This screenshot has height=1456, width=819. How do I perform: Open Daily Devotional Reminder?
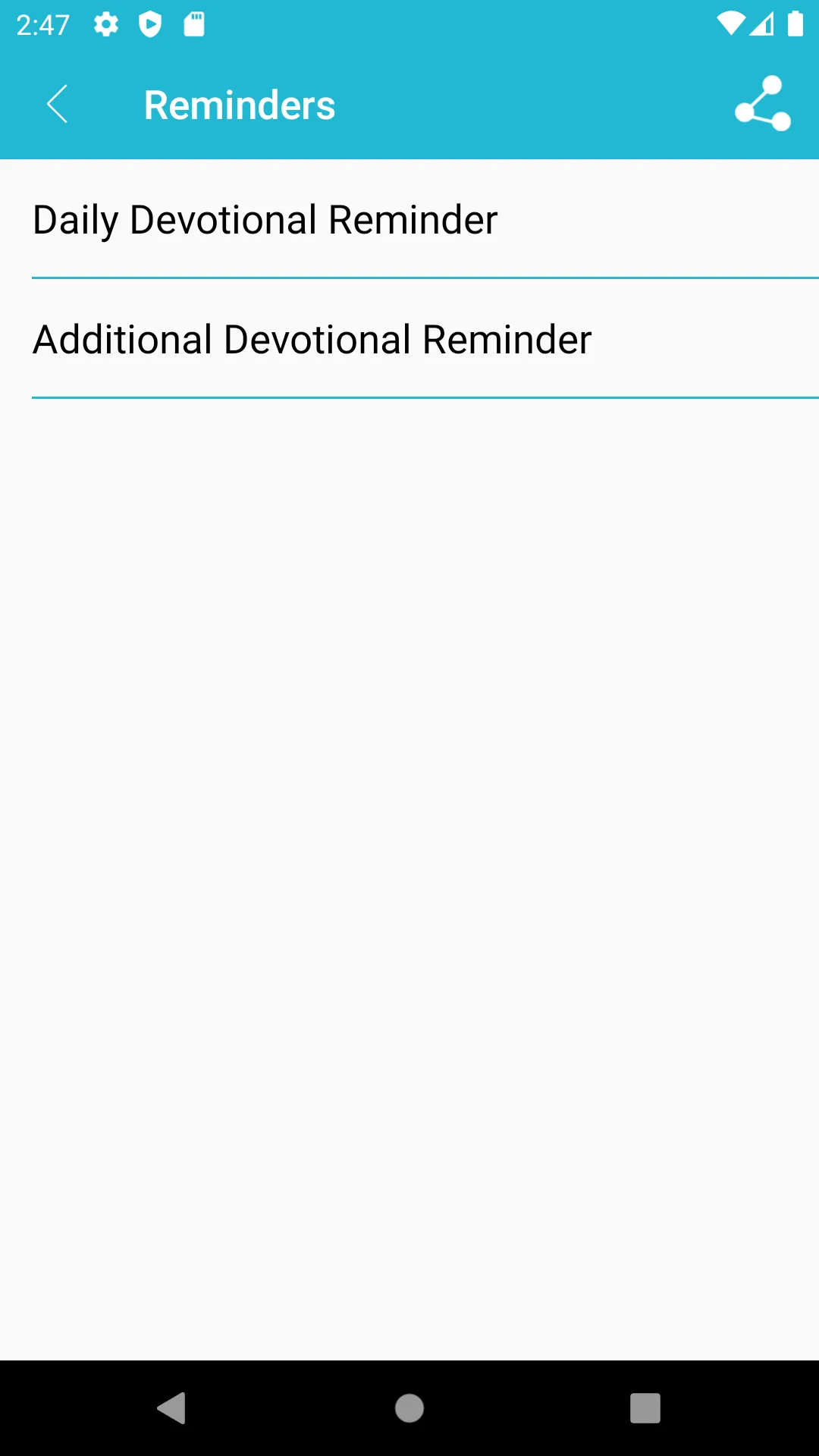click(409, 220)
